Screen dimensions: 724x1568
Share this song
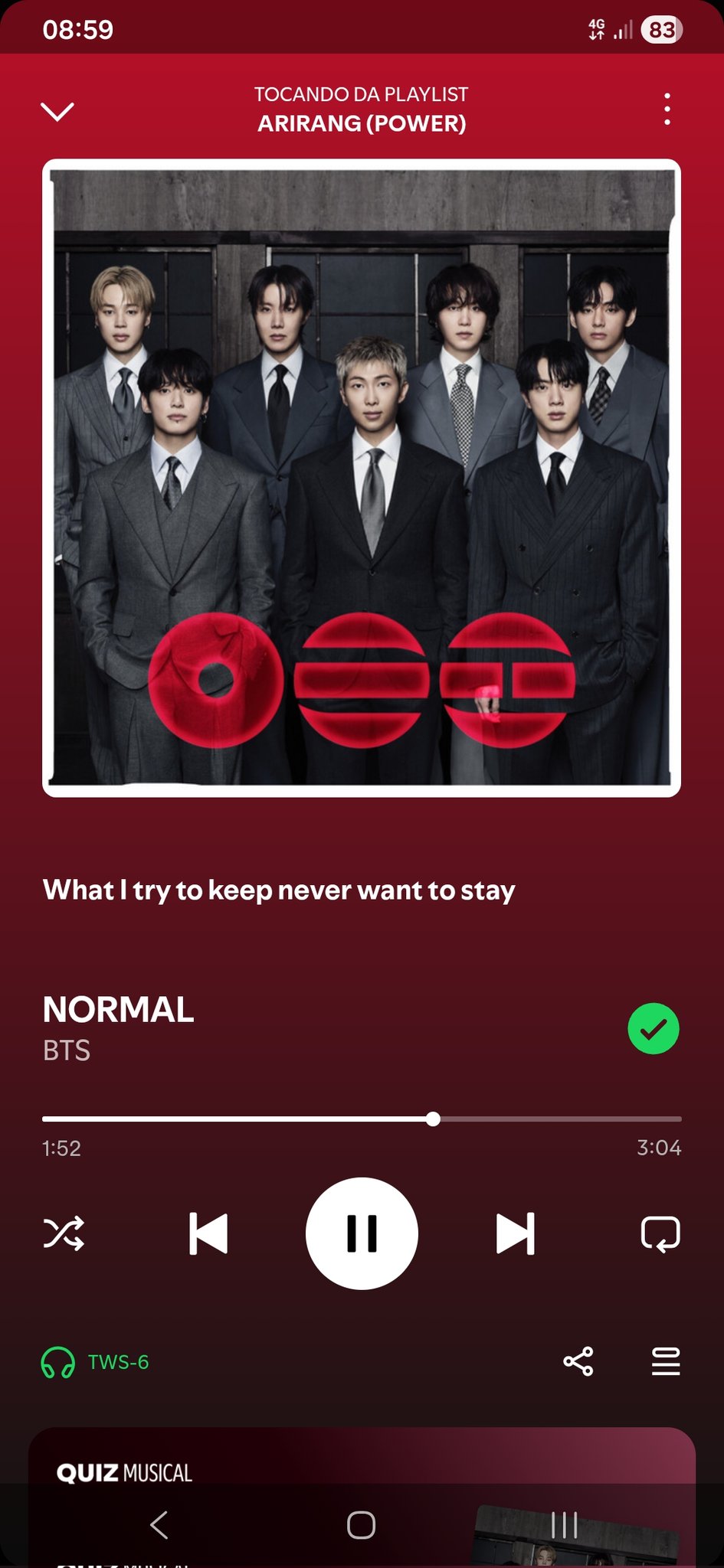click(578, 1361)
